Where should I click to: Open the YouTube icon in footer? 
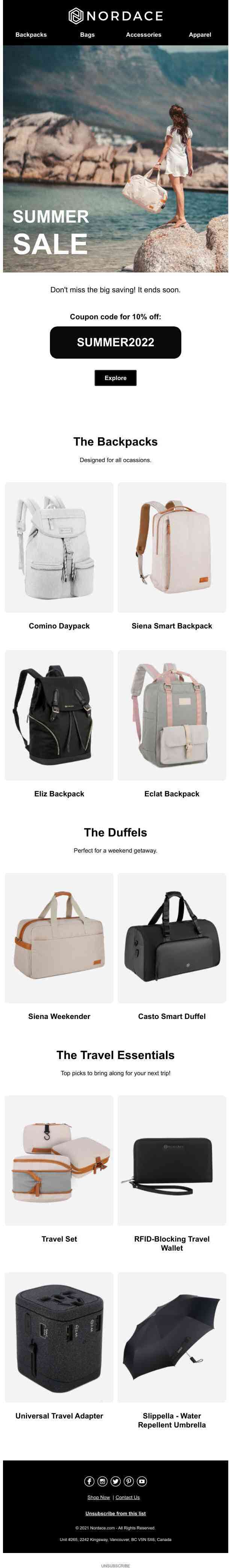click(142, 1481)
